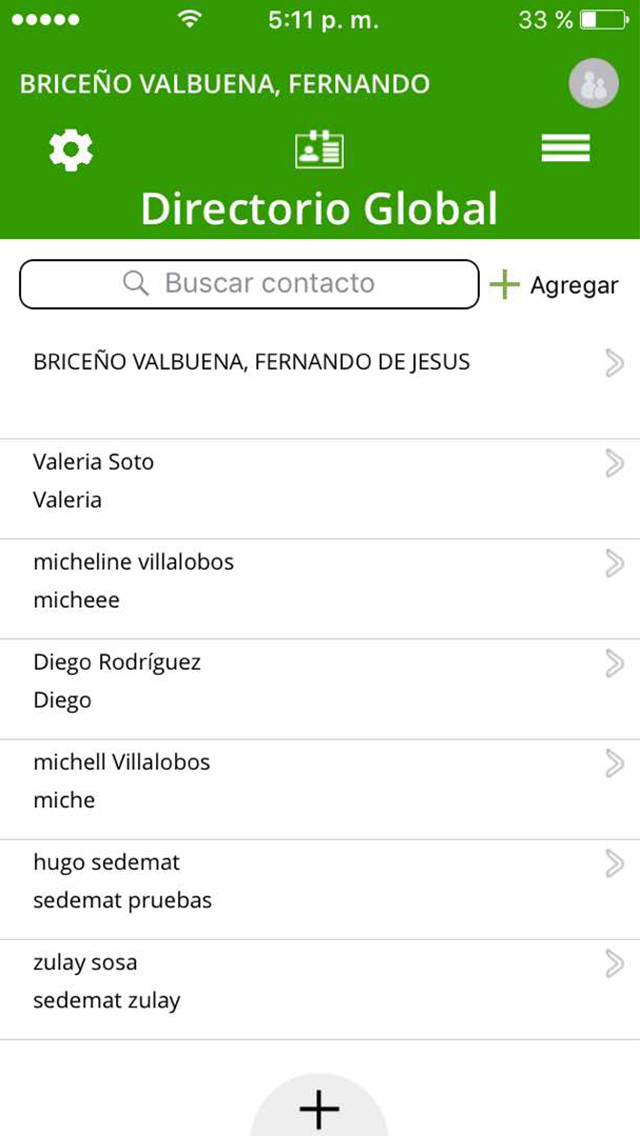640x1136 pixels.
Task: Tap the round plus button
Action: click(x=320, y=1106)
